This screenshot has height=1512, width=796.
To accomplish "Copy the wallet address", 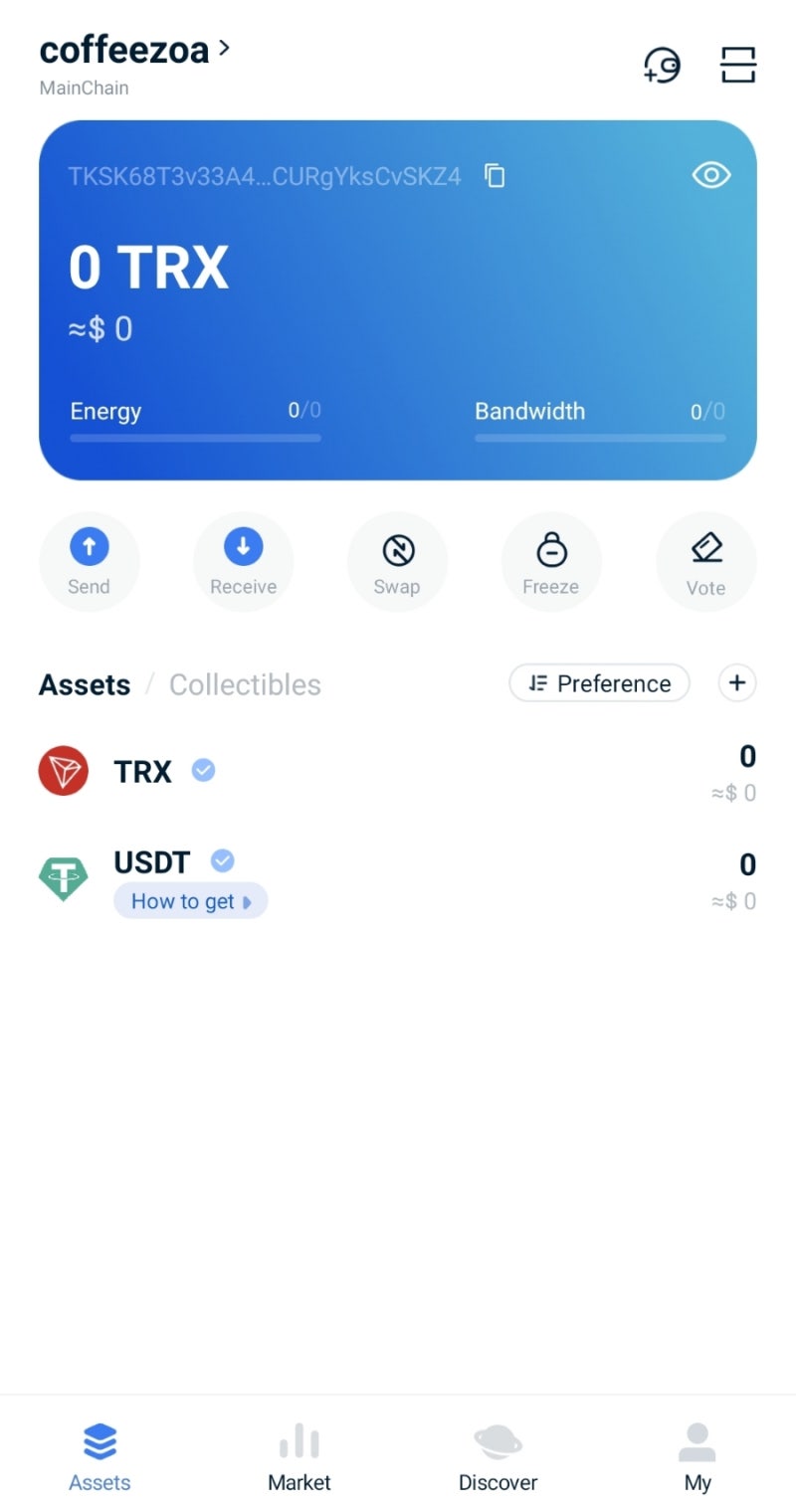I will (x=494, y=175).
